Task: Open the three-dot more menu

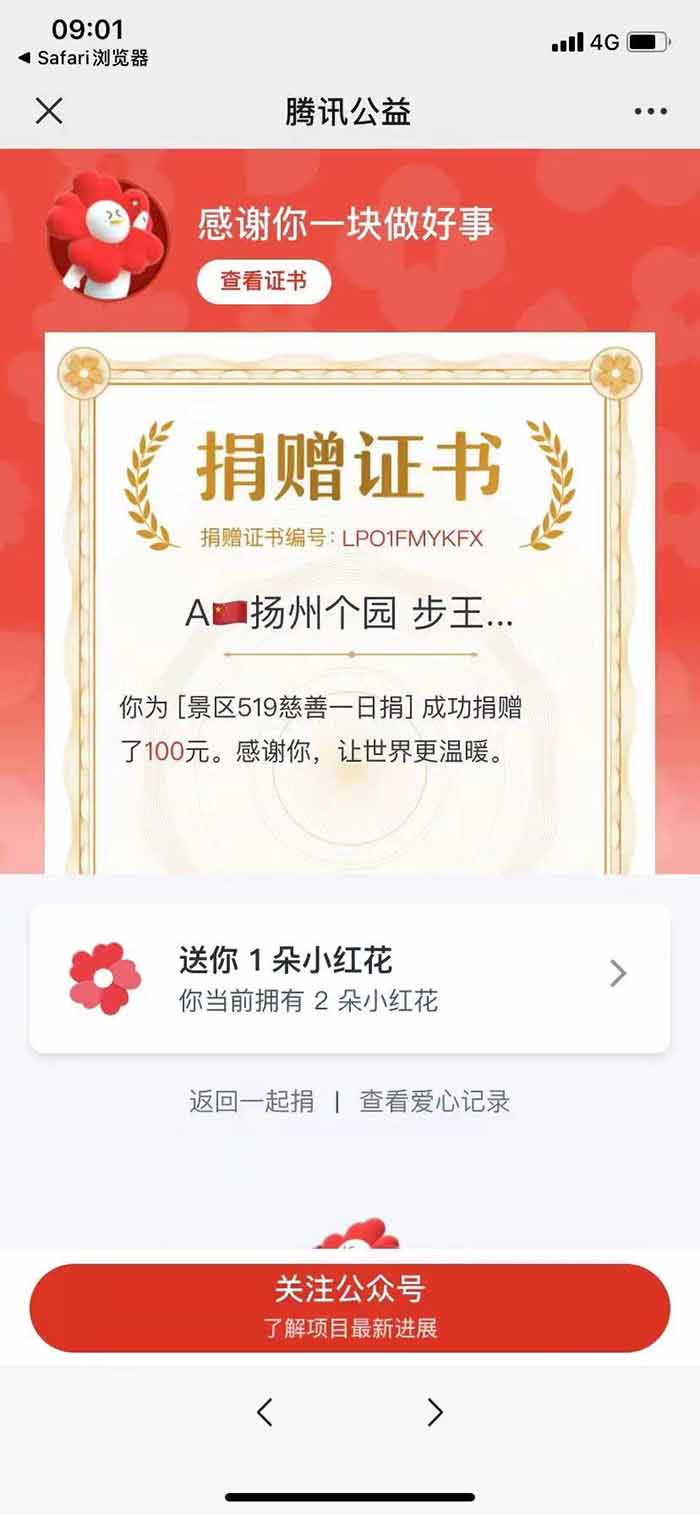Action: [x=650, y=112]
